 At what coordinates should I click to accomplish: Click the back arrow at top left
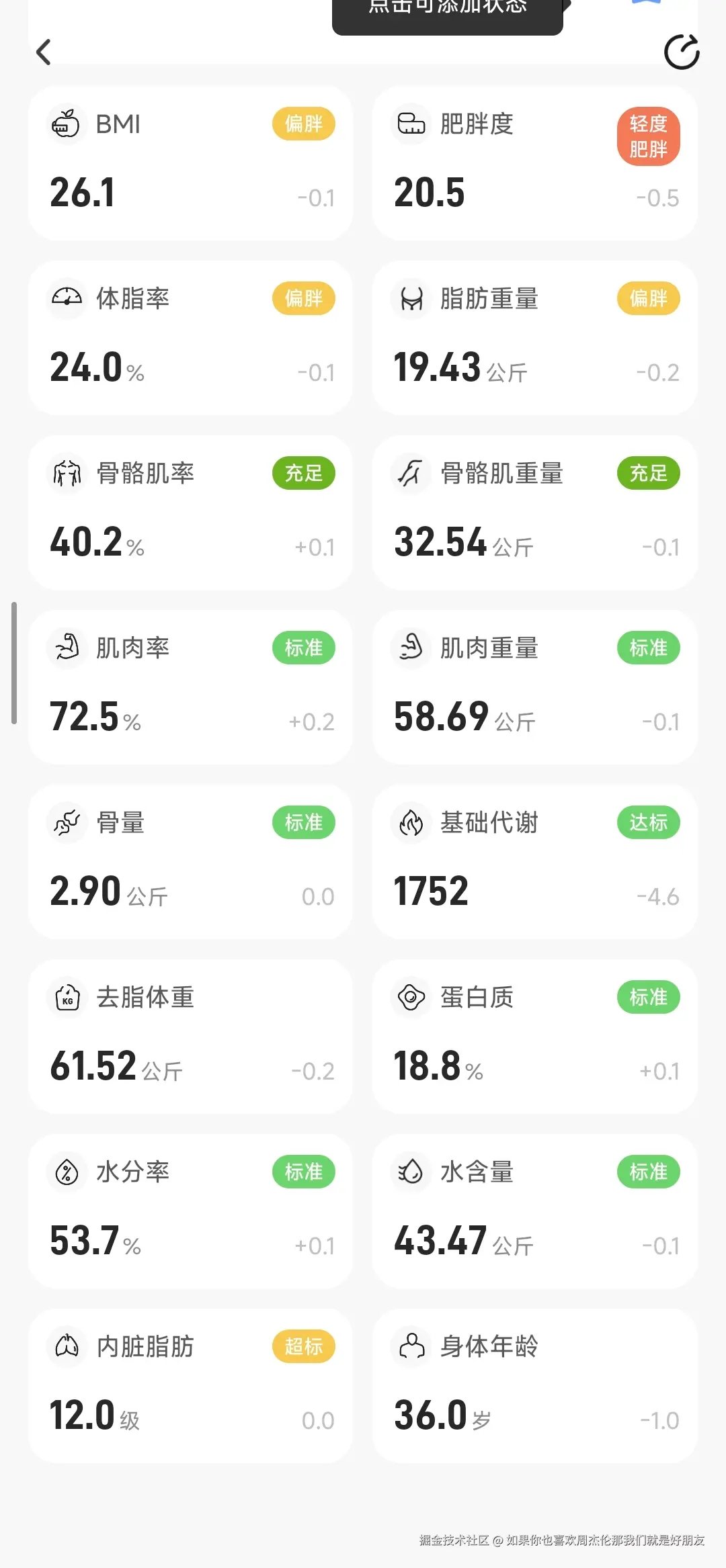click(44, 52)
